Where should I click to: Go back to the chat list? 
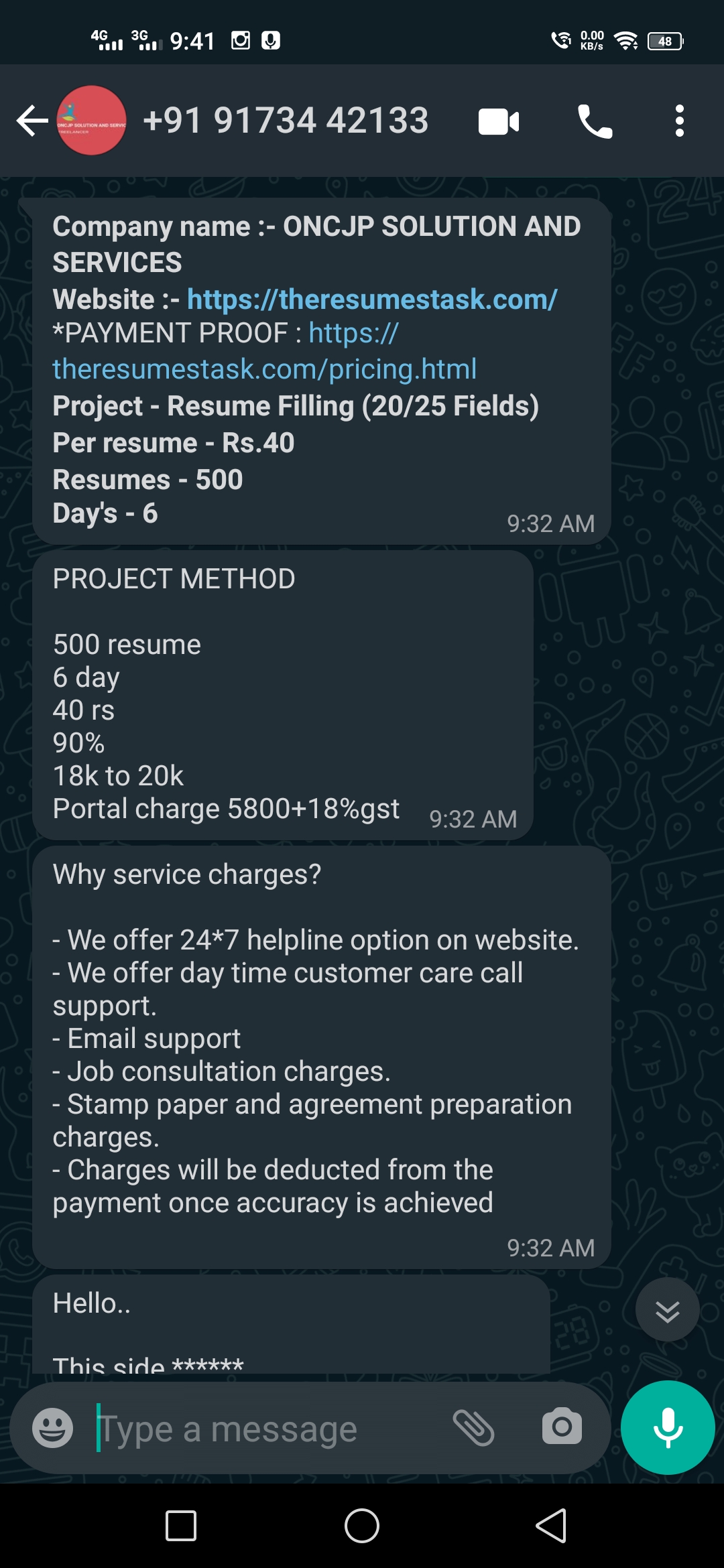pos(32,121)
